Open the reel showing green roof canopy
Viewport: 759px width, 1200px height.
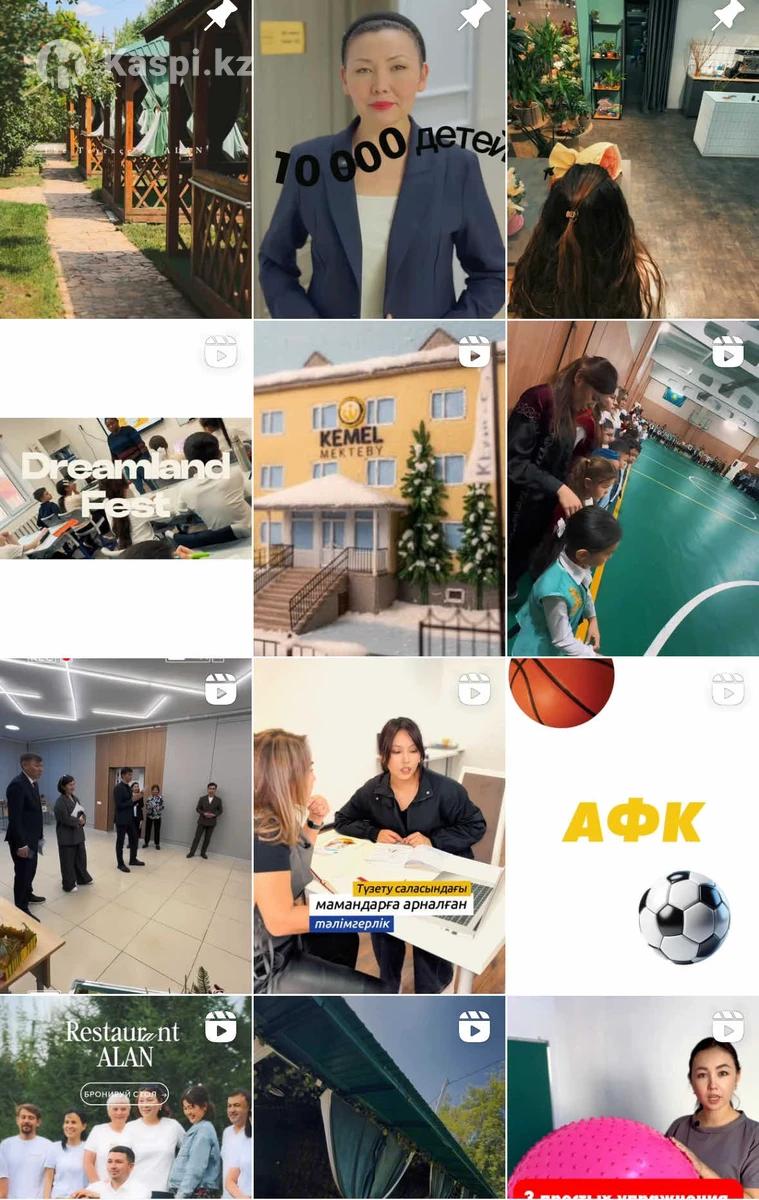point(379,1100)
